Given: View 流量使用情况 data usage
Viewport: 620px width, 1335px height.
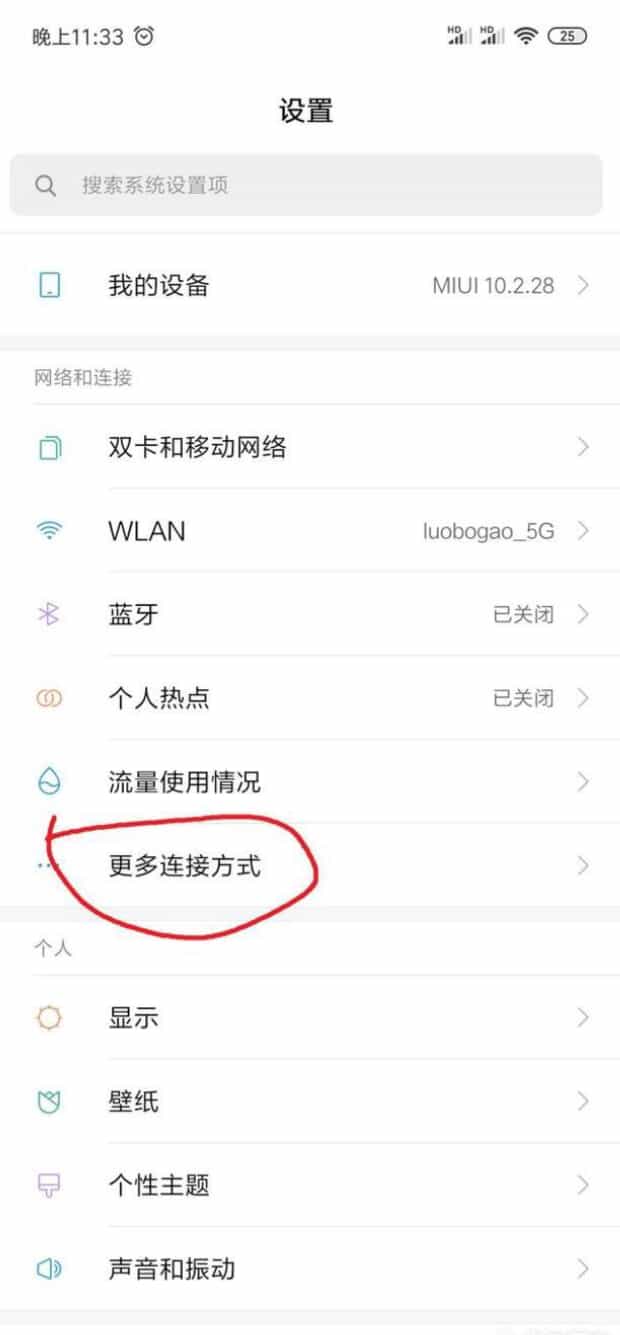Looking at the screenshot, I should pos(310,781).
